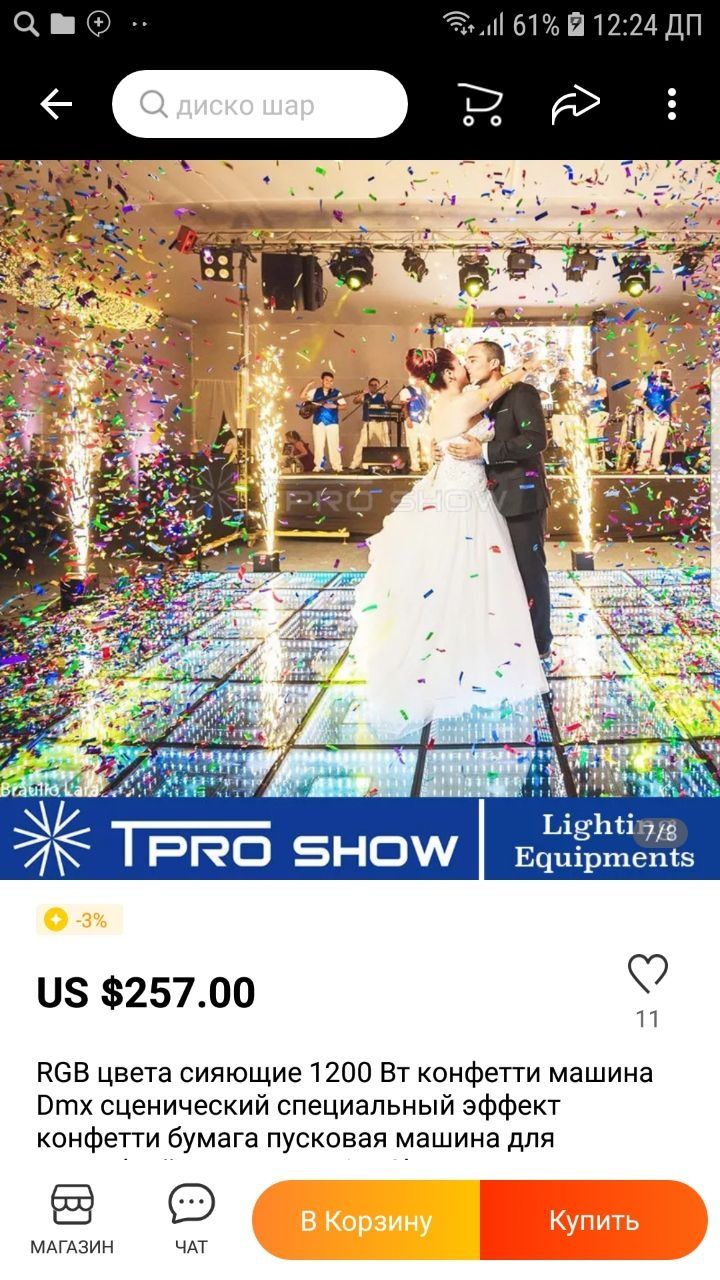Add product to wishlist with heart

[647, 973]
